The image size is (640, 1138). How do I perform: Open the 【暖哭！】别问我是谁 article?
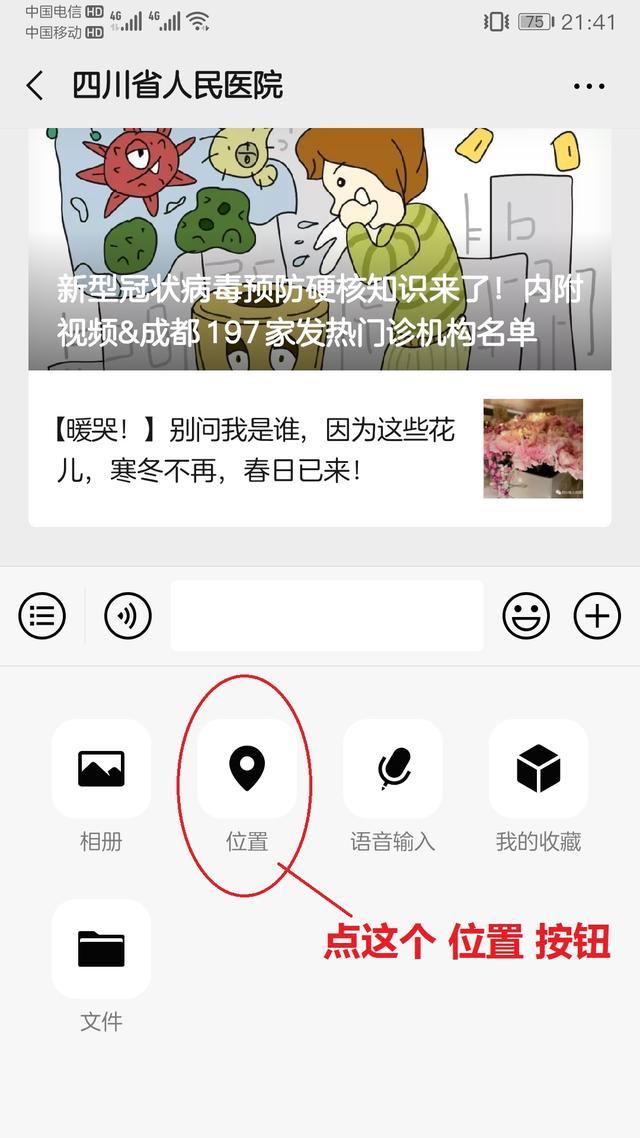click(319, 449)
